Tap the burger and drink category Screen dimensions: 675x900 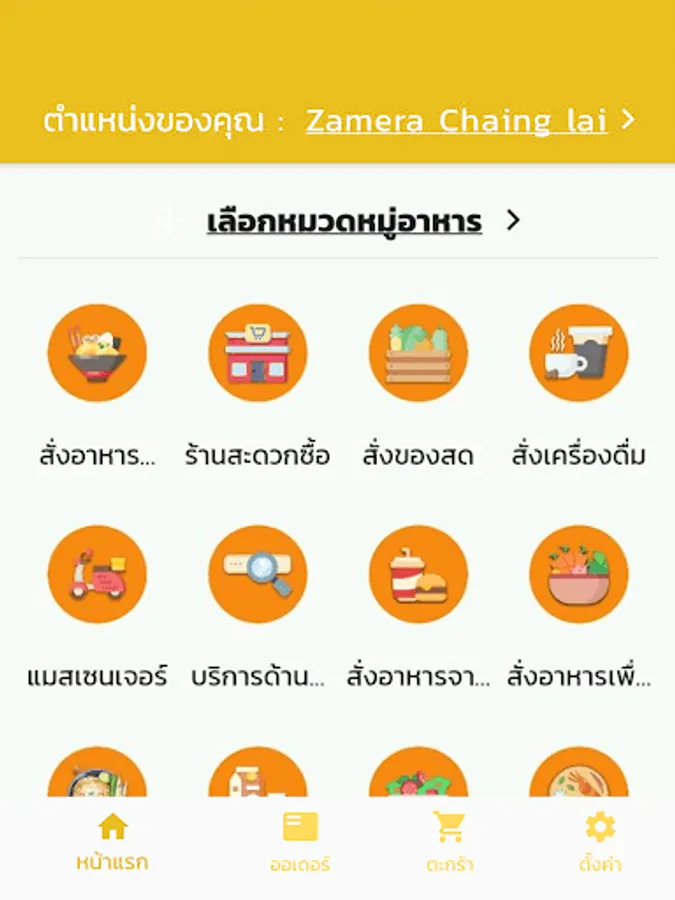[x=418, y=574]
